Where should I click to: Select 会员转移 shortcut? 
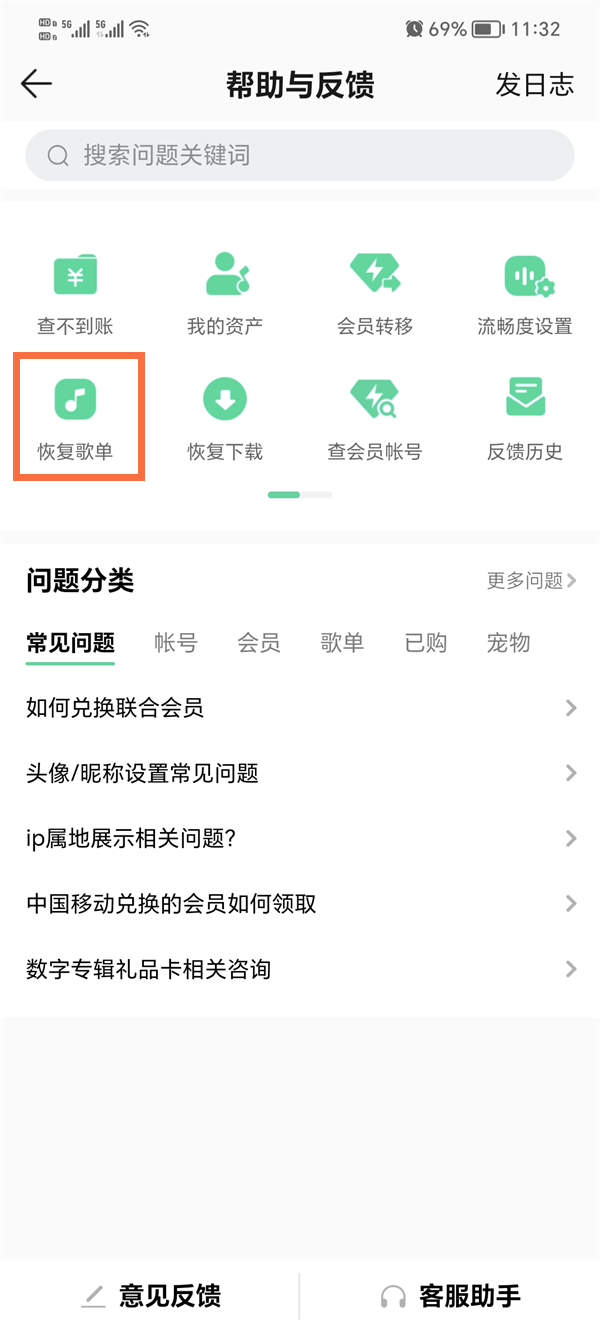(x=375, y=294)
